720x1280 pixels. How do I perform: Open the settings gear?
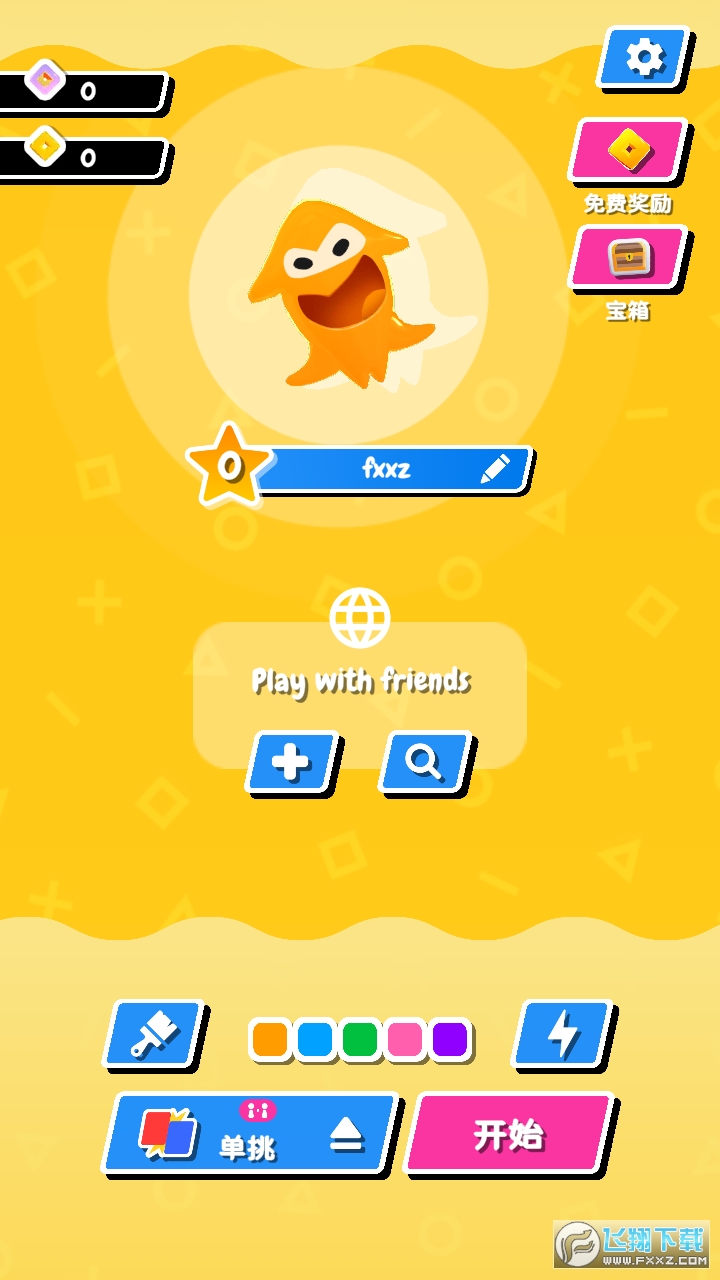pos(644,57)
